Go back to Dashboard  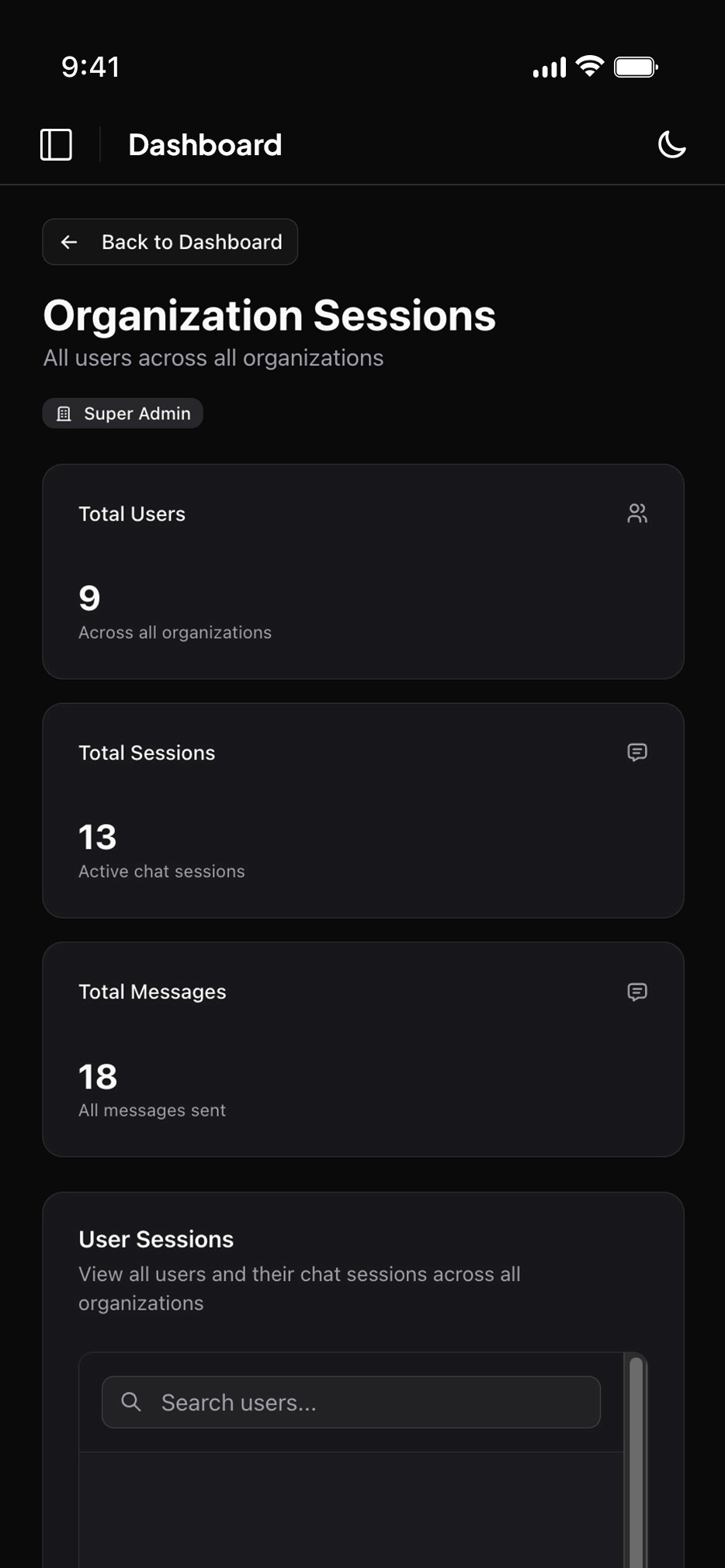tap(170, 242)
